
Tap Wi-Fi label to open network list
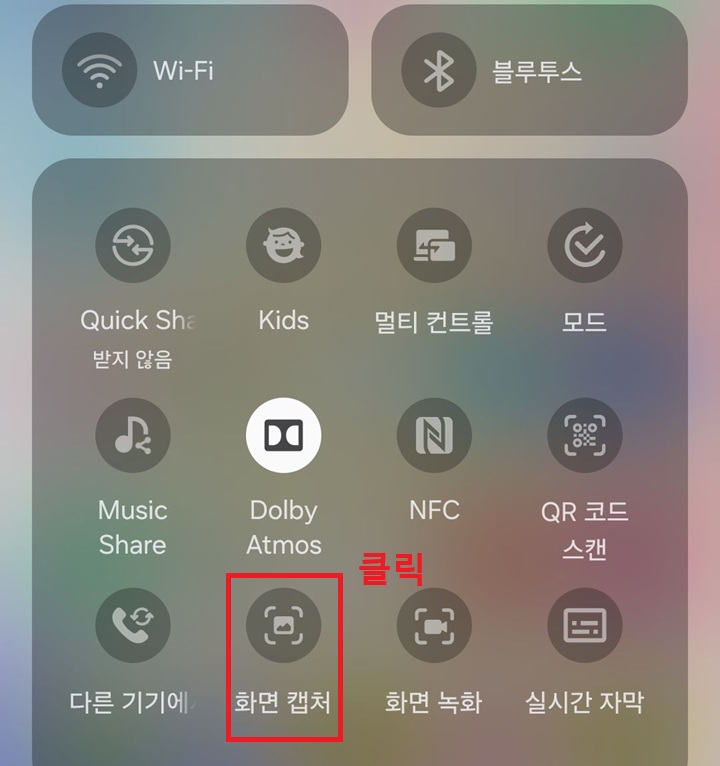[182, 71]
